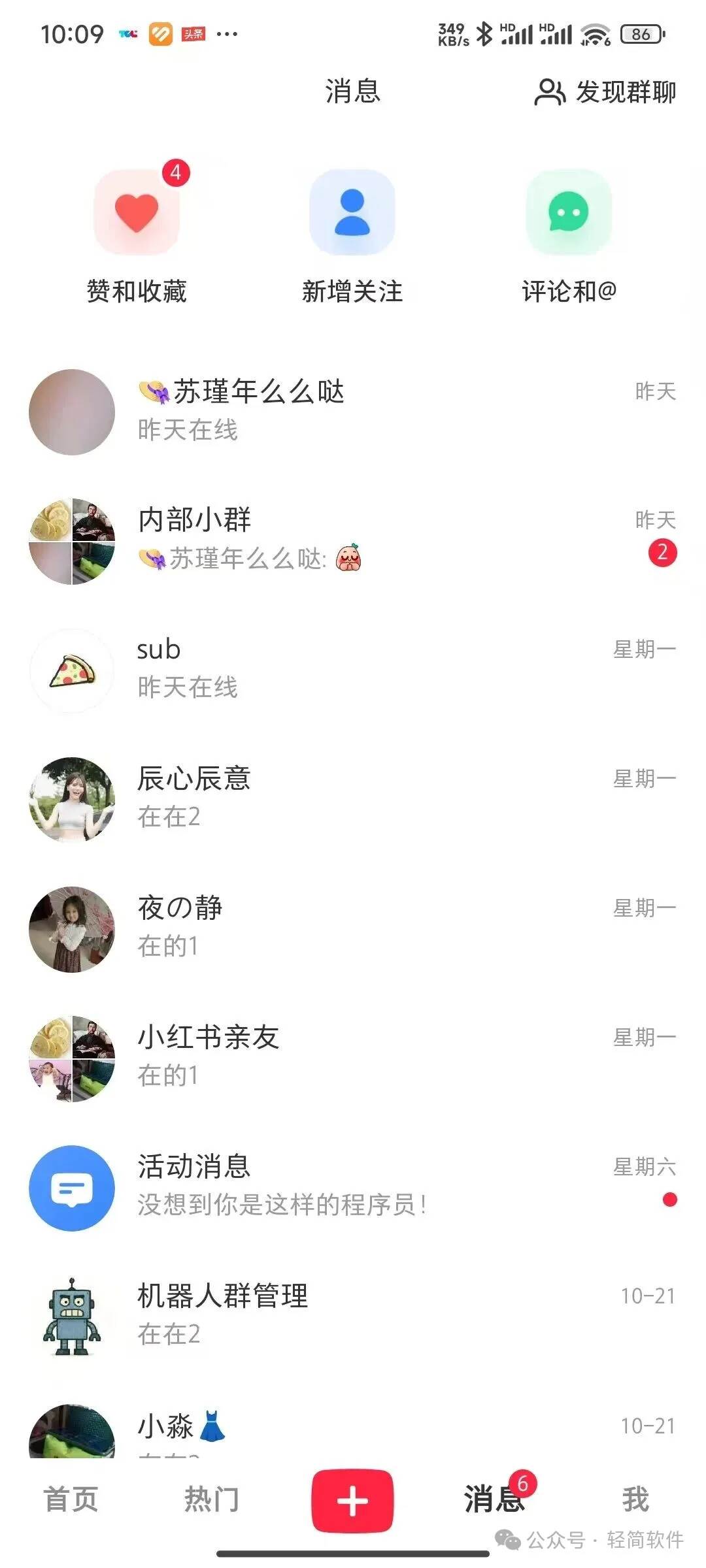Switch to the 热门 tab
This screenshot has height=1568, width=706.
(x=211, y=1499)
